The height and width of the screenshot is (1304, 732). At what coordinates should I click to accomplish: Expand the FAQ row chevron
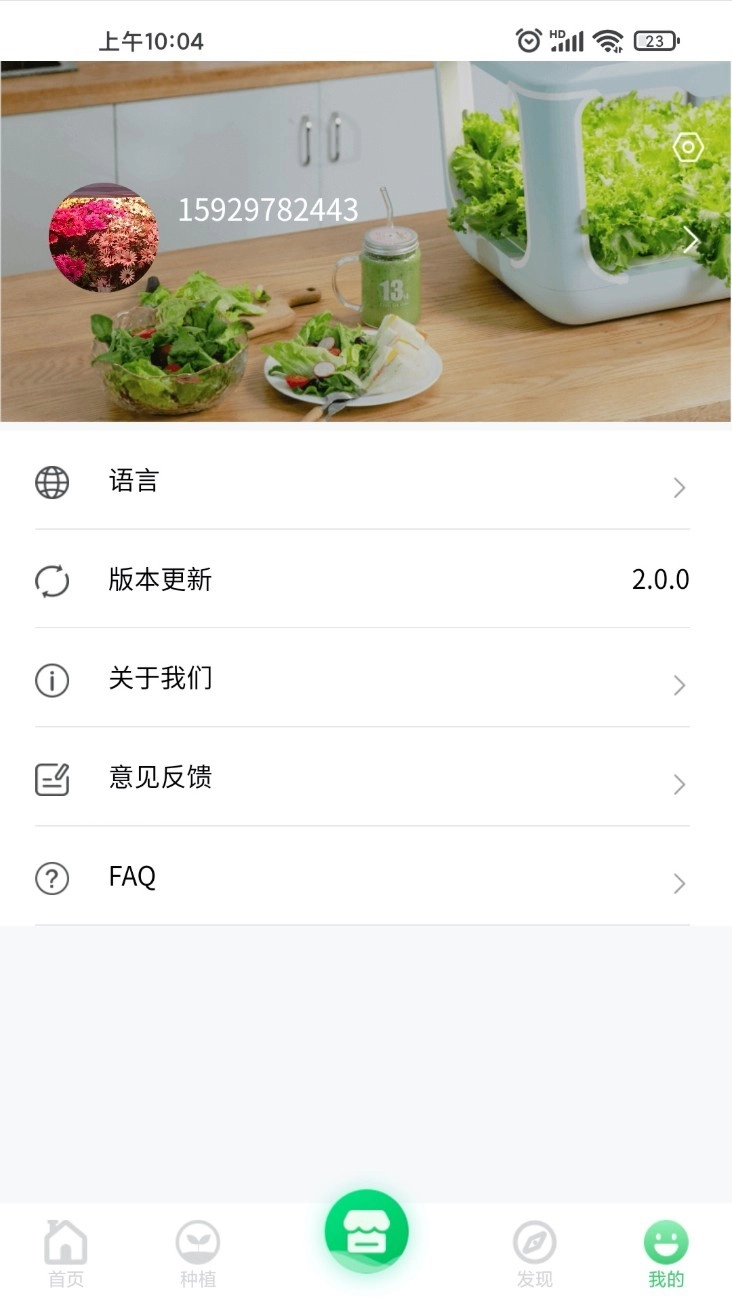coord(680,884)
